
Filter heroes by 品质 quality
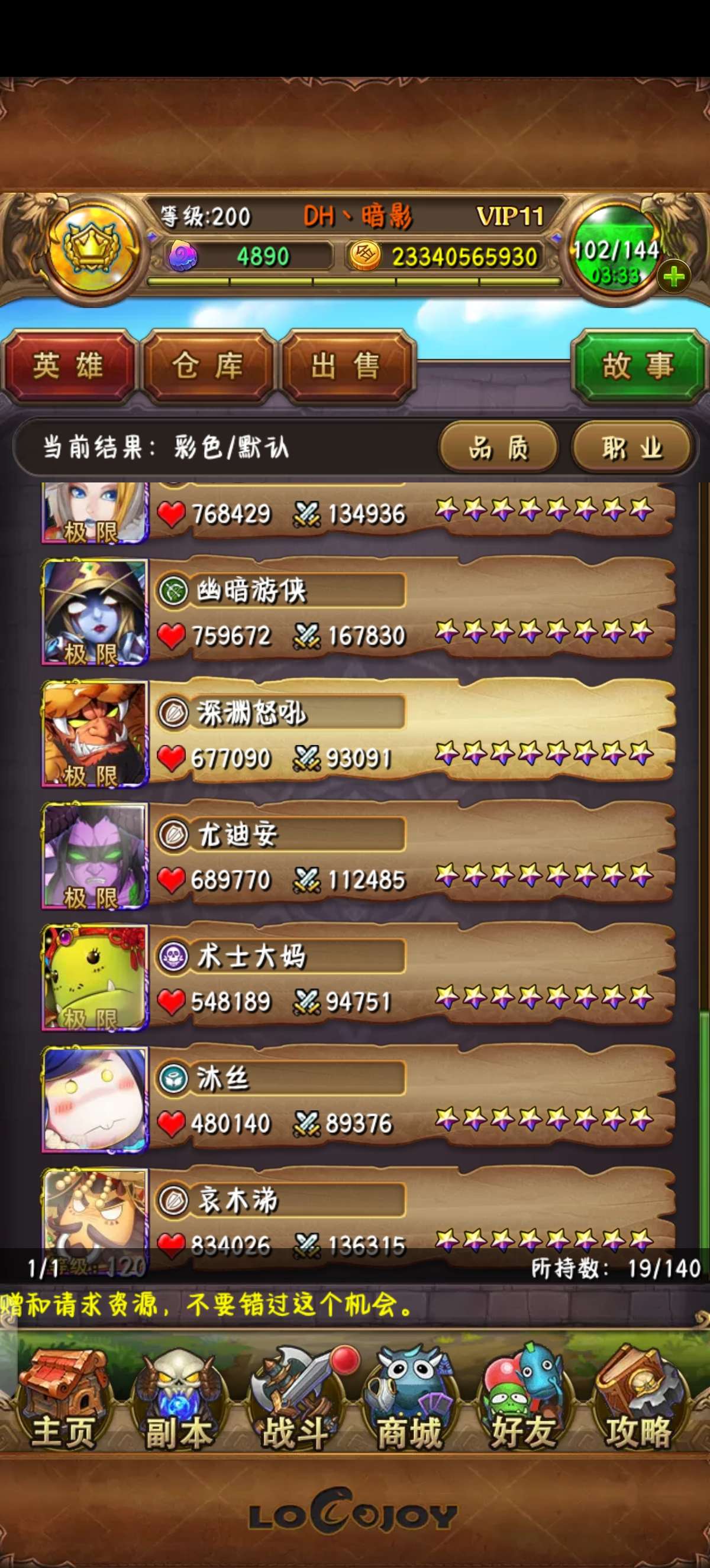click(x=498, y=449)
